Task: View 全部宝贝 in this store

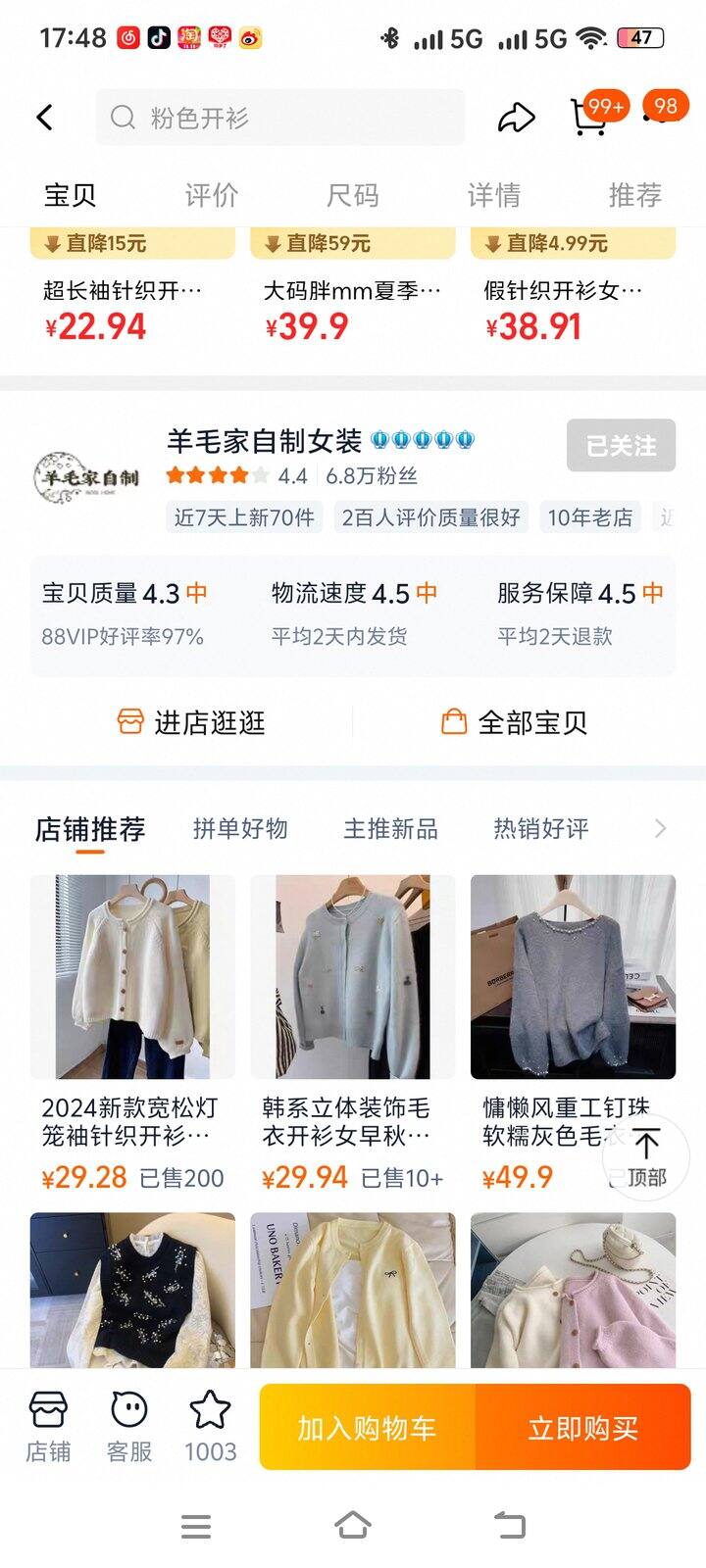Action: tap(514, 722)
